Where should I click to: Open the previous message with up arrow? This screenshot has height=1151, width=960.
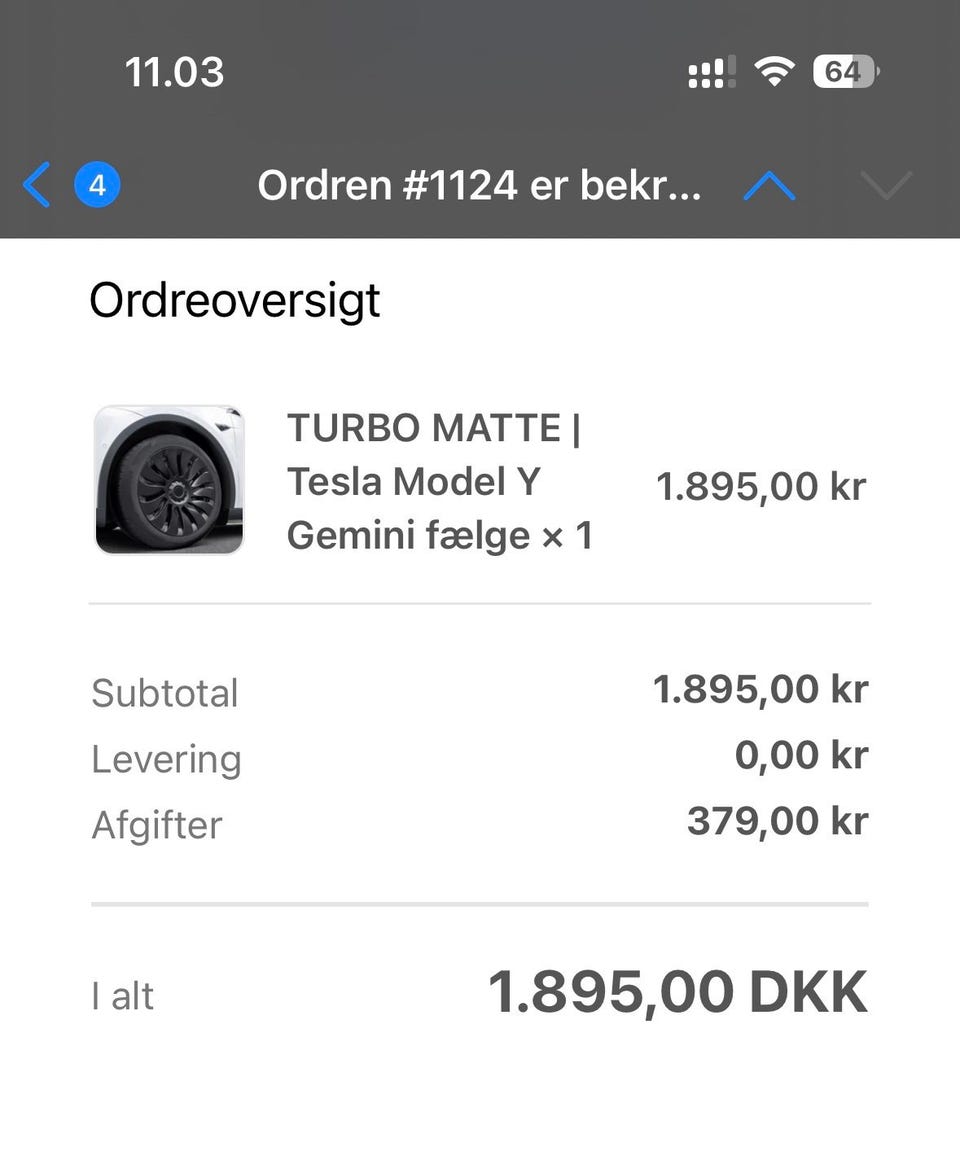[x=769, y=186]
